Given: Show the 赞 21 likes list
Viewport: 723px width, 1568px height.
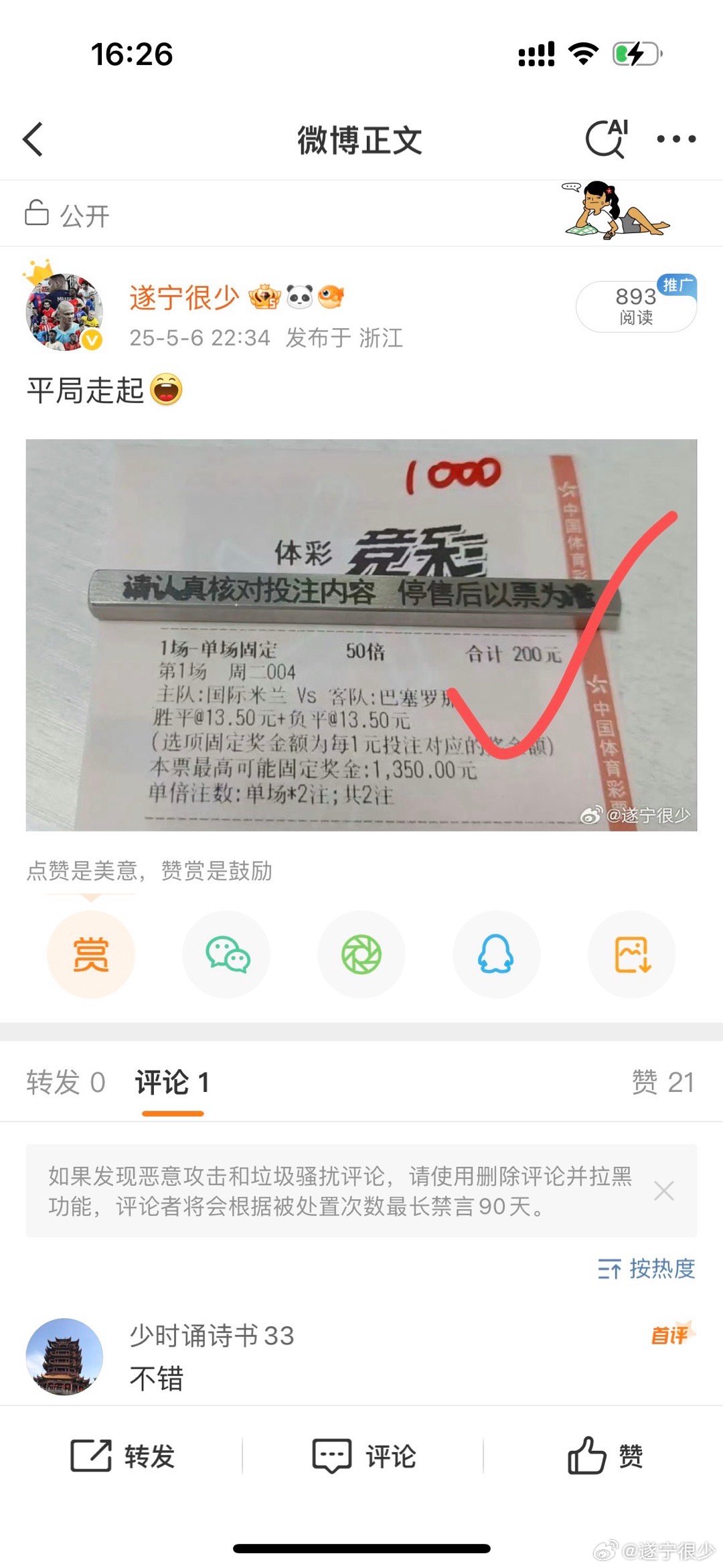Looking at the screenshot, I should click(663, 1083).
